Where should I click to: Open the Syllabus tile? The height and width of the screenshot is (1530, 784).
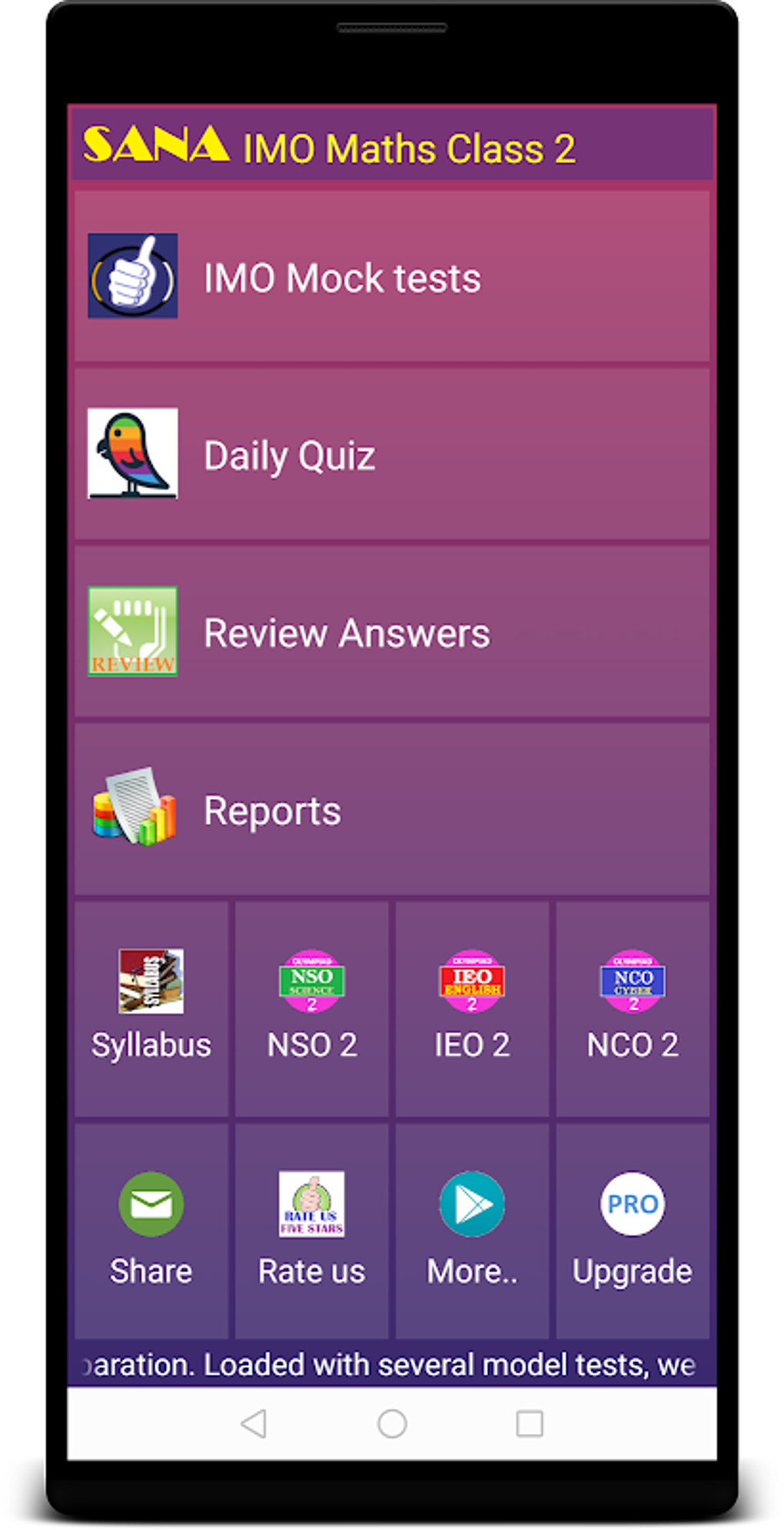click(151, 1008)
